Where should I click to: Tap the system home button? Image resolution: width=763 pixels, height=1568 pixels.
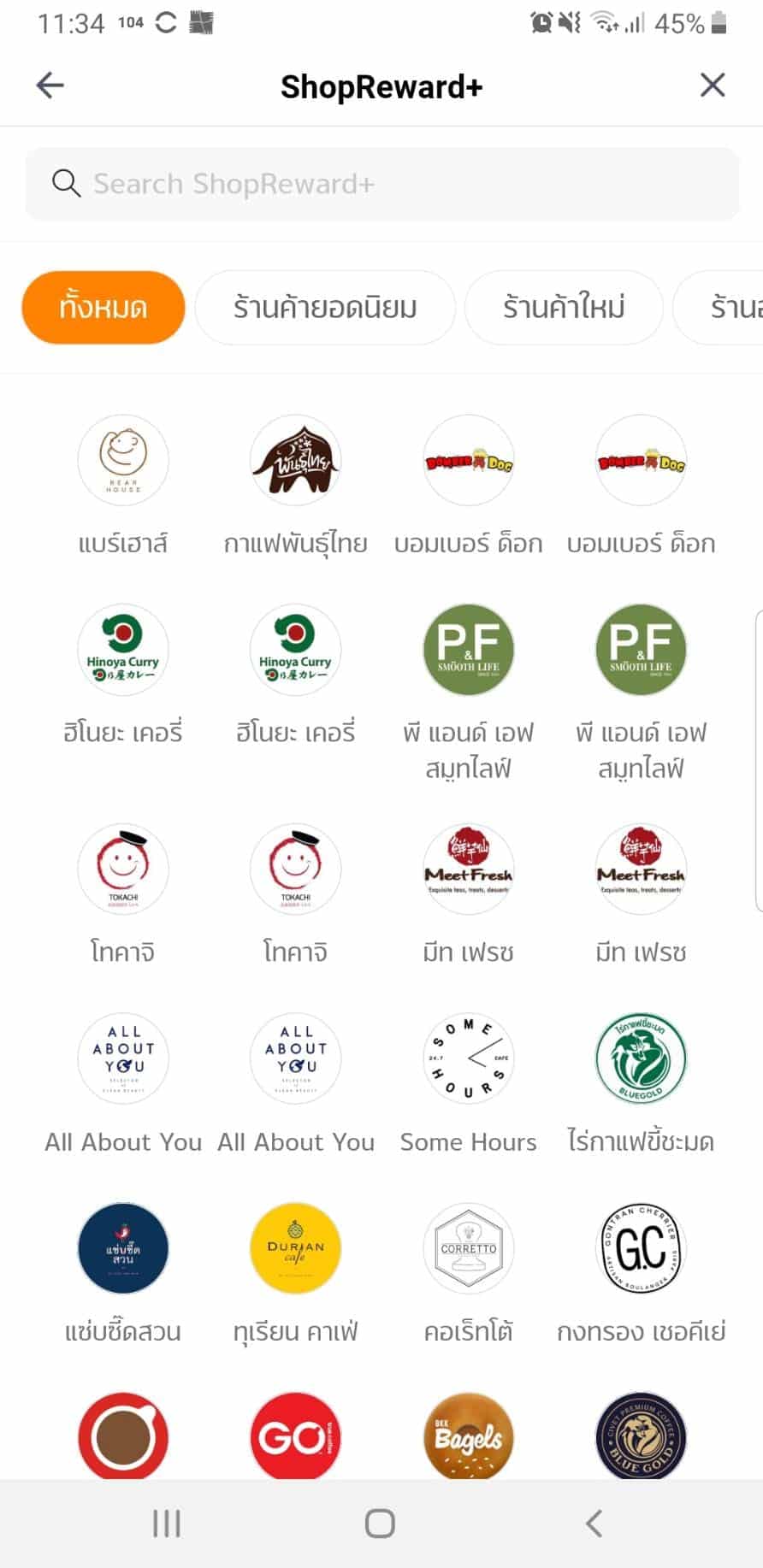coord(380,1523)
